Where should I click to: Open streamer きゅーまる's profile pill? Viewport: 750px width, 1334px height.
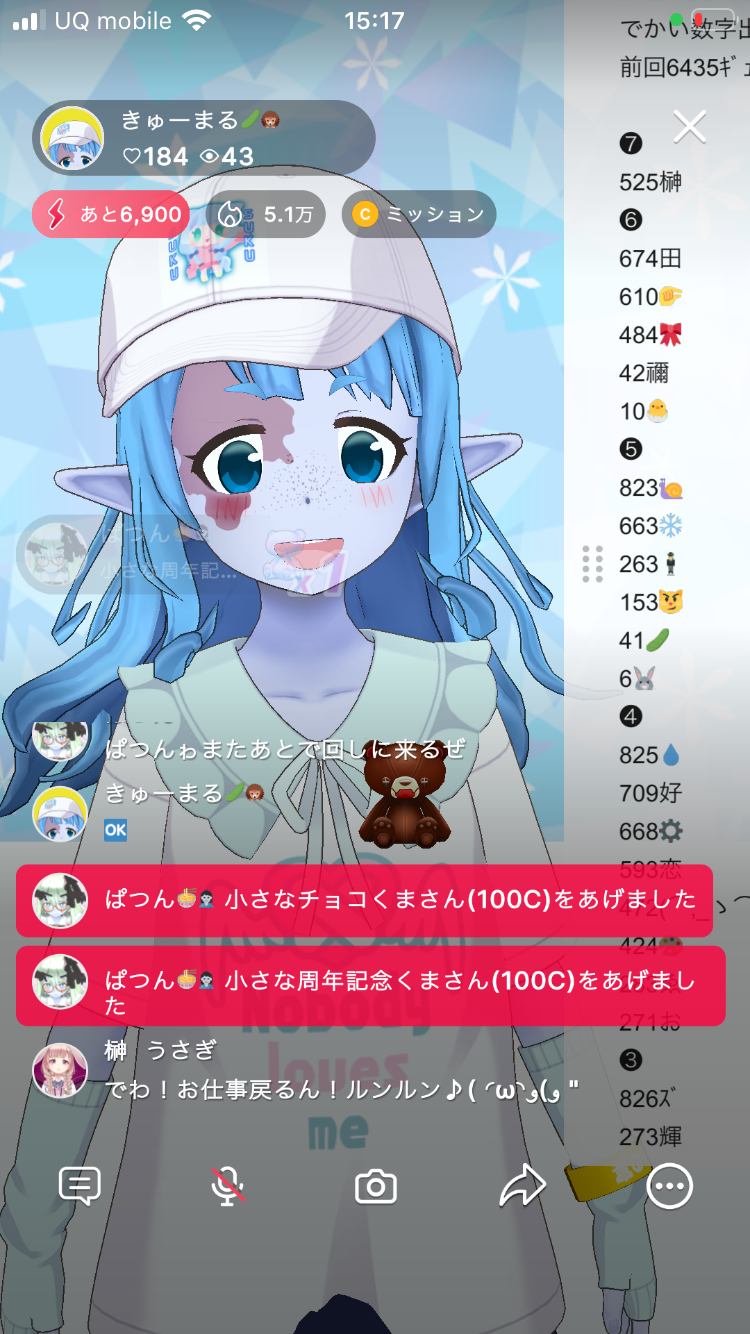(x=204, y=139)
